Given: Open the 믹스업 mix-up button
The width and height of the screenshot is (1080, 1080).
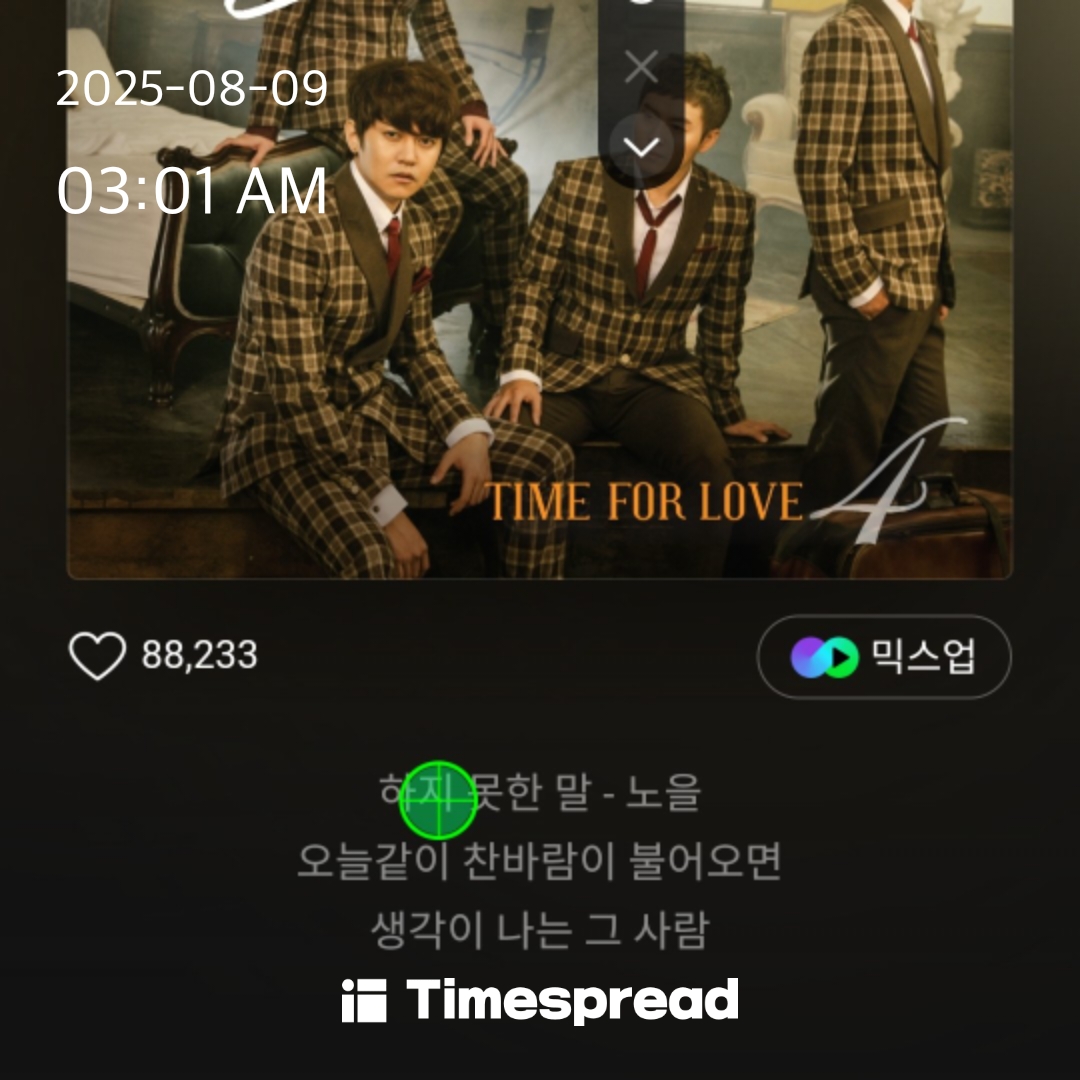Looking at the screenshot, I should coord(884,656).
